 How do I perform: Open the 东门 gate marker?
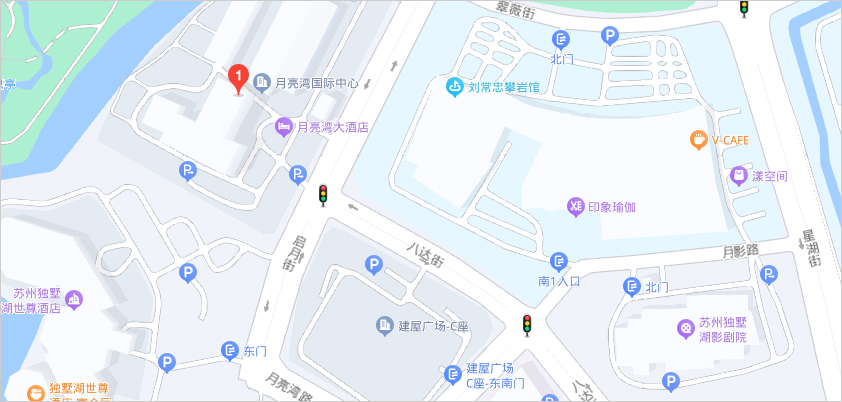coord(226,351)
